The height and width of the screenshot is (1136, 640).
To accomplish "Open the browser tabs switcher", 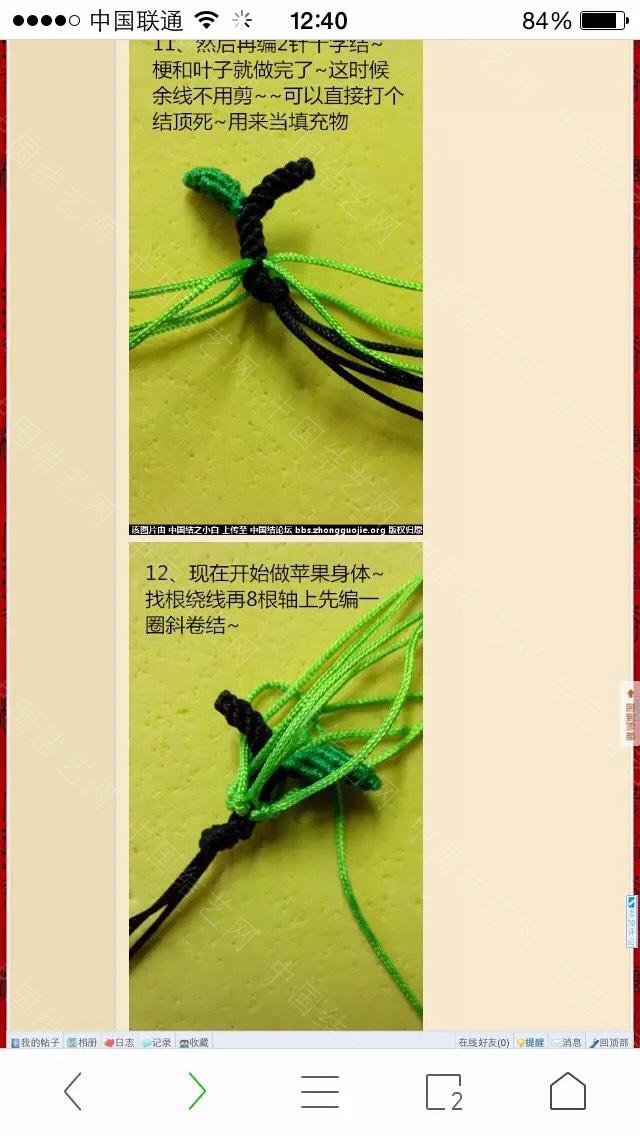I will click(444, 1091).
